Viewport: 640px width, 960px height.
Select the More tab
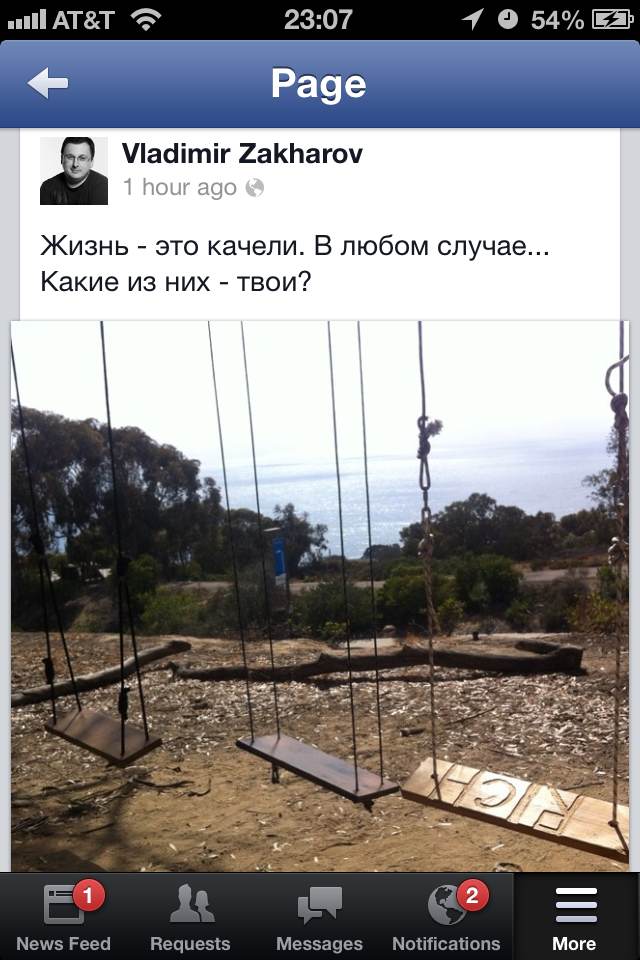coord(575,916)
